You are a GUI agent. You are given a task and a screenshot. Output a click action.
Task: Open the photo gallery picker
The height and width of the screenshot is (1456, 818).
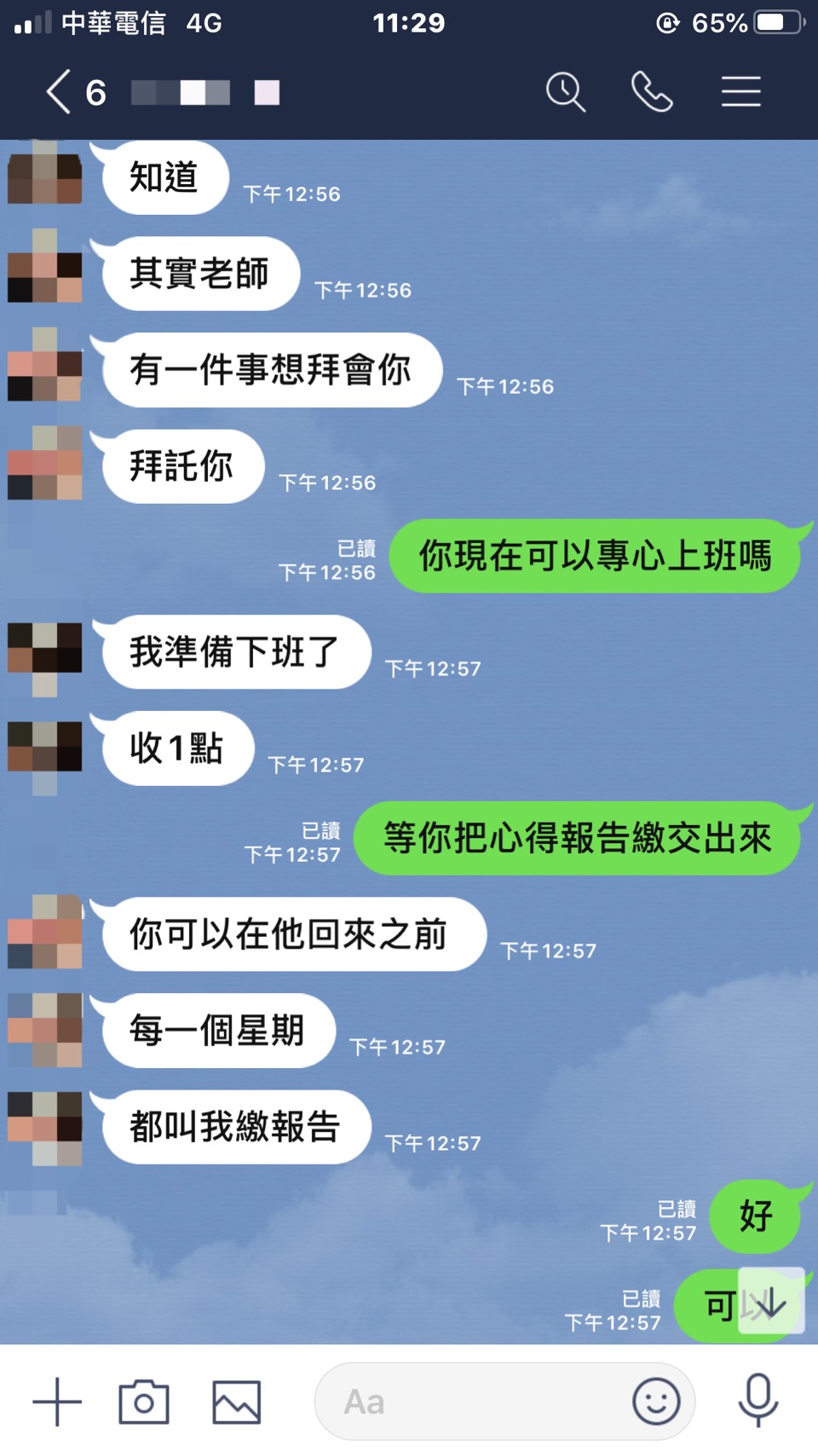236,1401
